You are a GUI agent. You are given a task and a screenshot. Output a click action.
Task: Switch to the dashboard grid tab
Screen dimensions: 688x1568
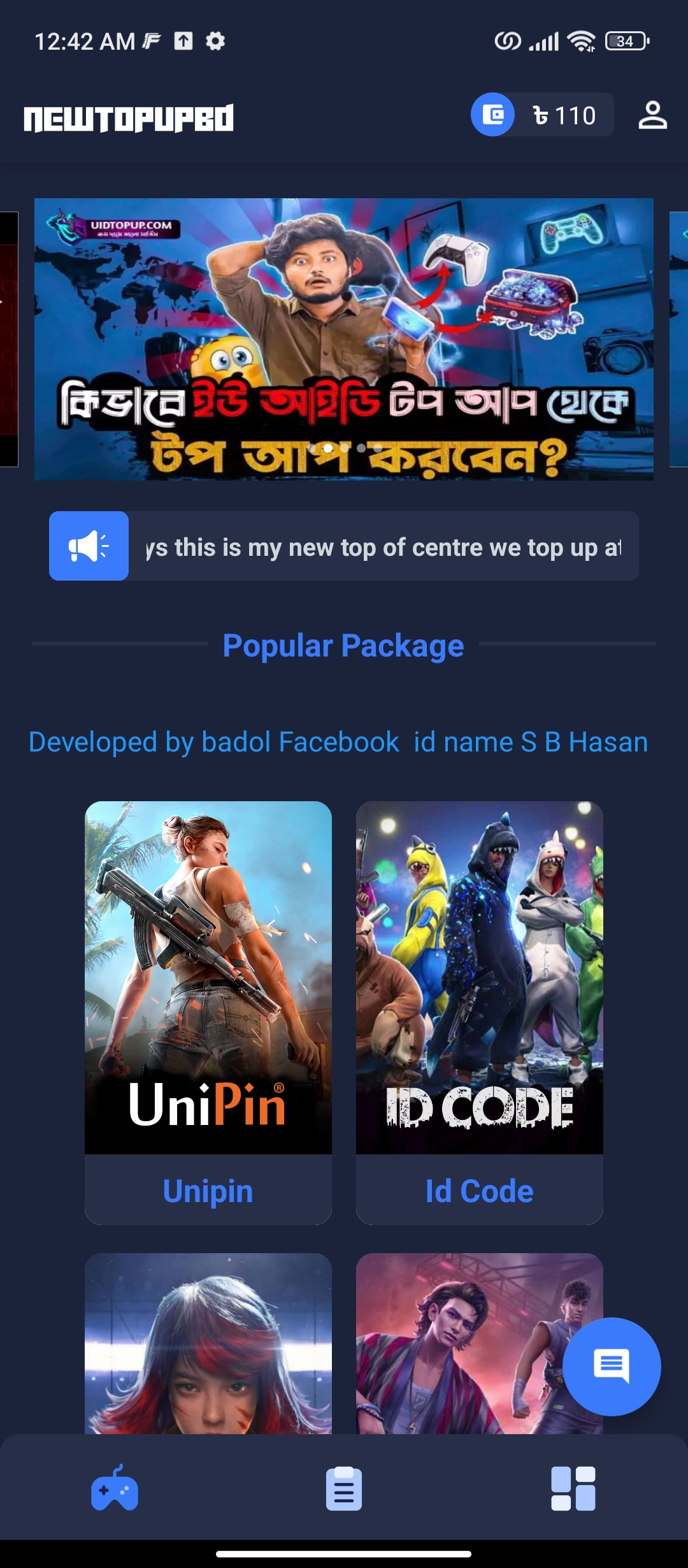pyautogui.click(x=573, y=1488)
